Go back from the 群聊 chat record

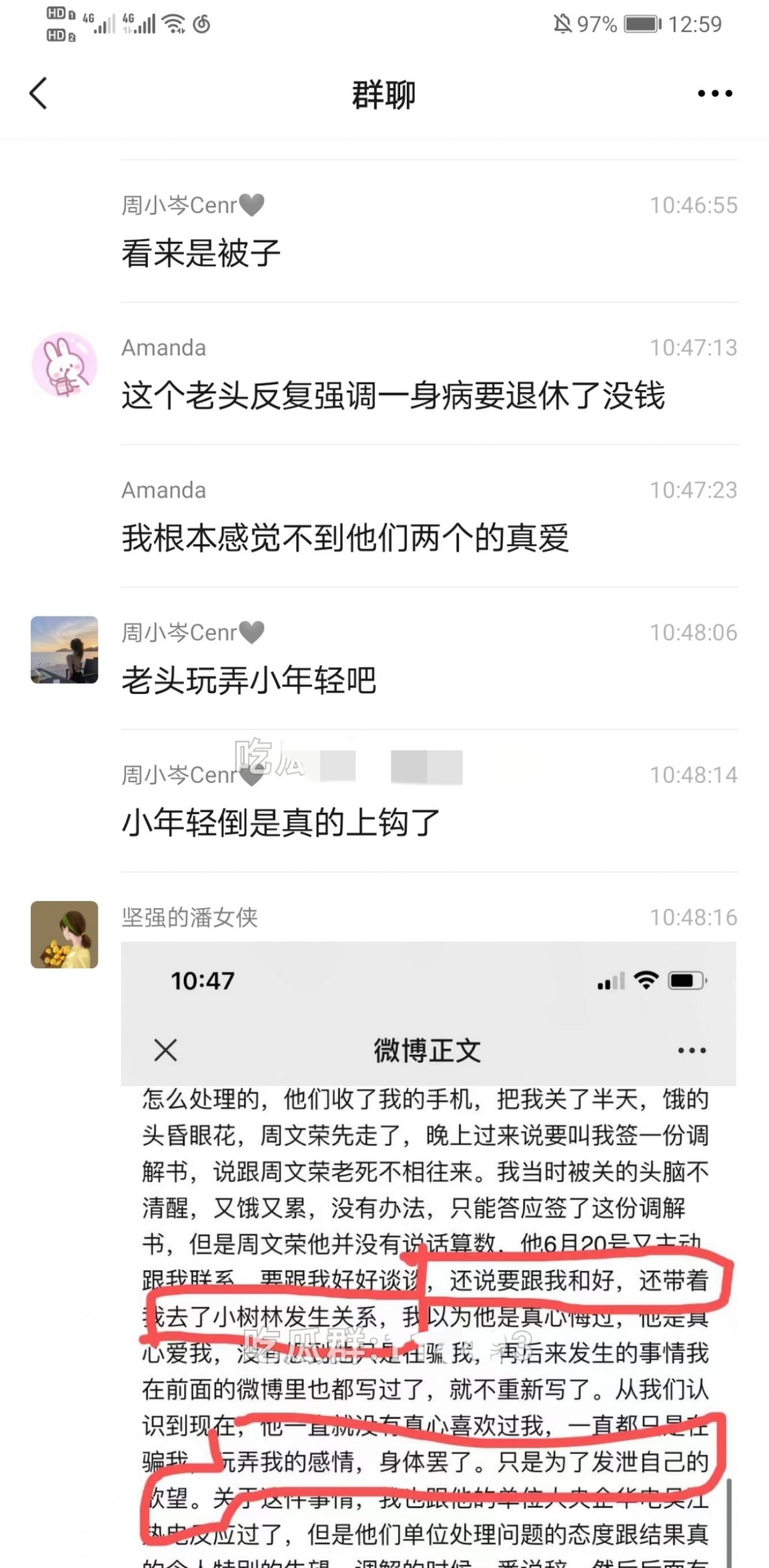click(38, 94)
